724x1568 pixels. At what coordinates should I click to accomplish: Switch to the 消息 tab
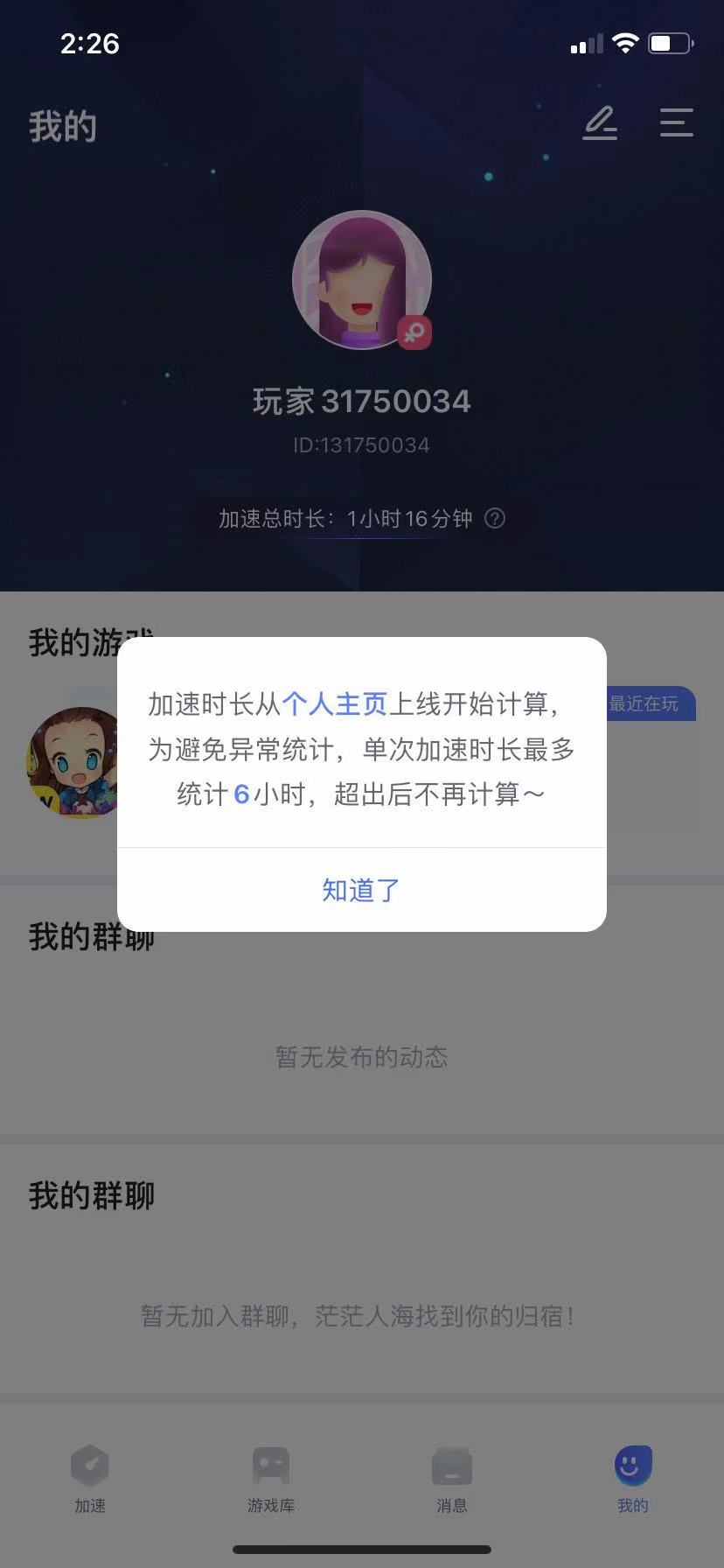[452, 1479]
